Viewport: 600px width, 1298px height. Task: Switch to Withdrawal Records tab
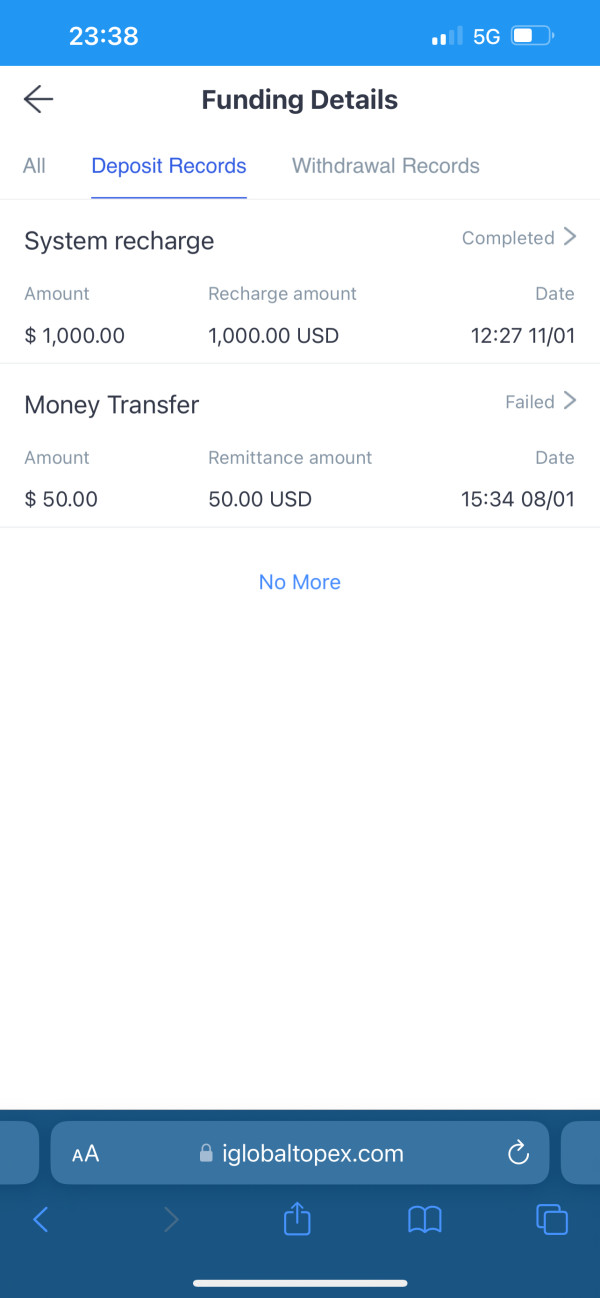click(x=386, y=166)
